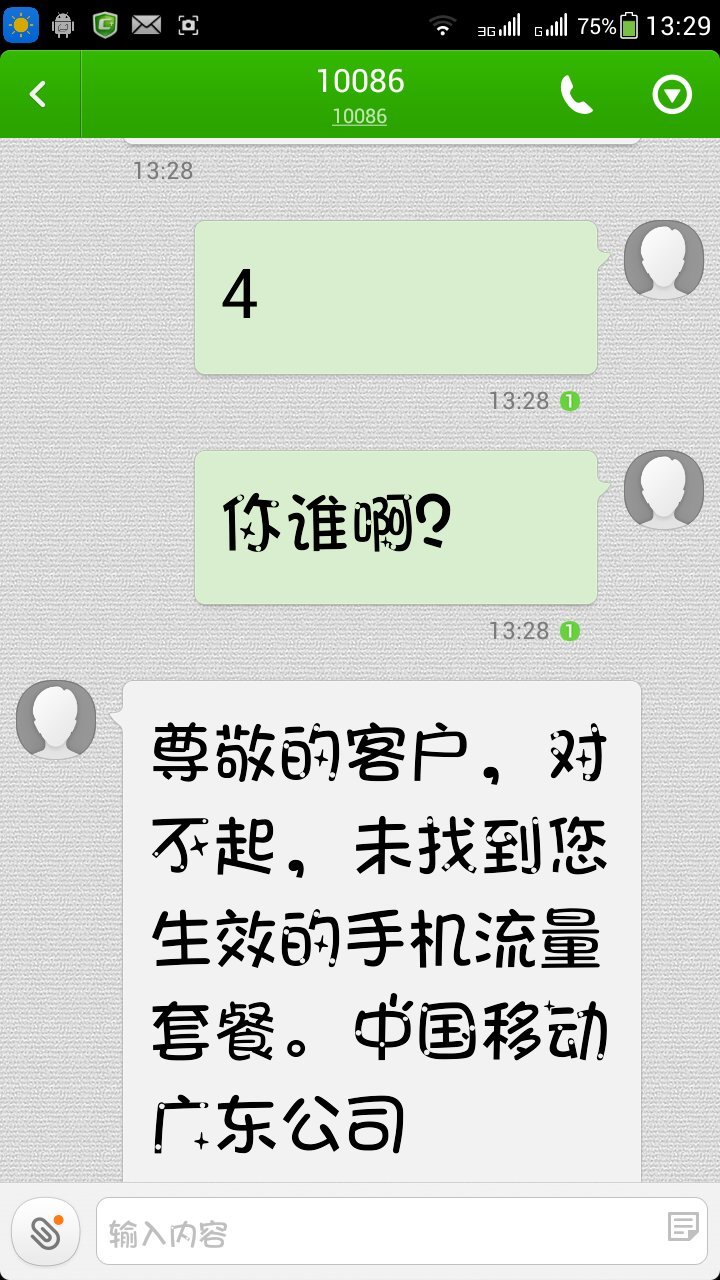Open the dropdown menu in the header
720x1280 pixels.
pos(672,95)
